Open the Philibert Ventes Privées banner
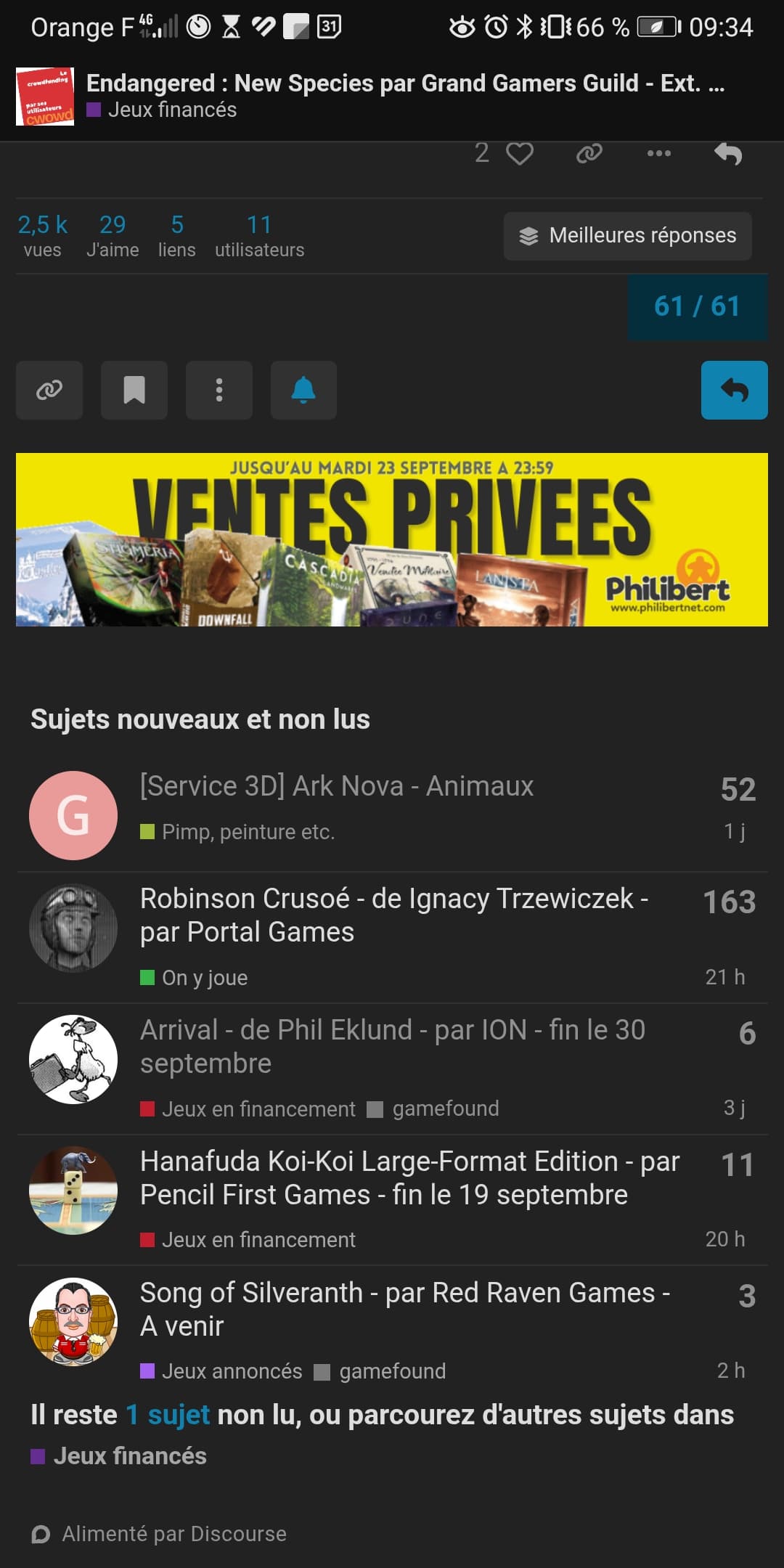 [x=392, y=539]
